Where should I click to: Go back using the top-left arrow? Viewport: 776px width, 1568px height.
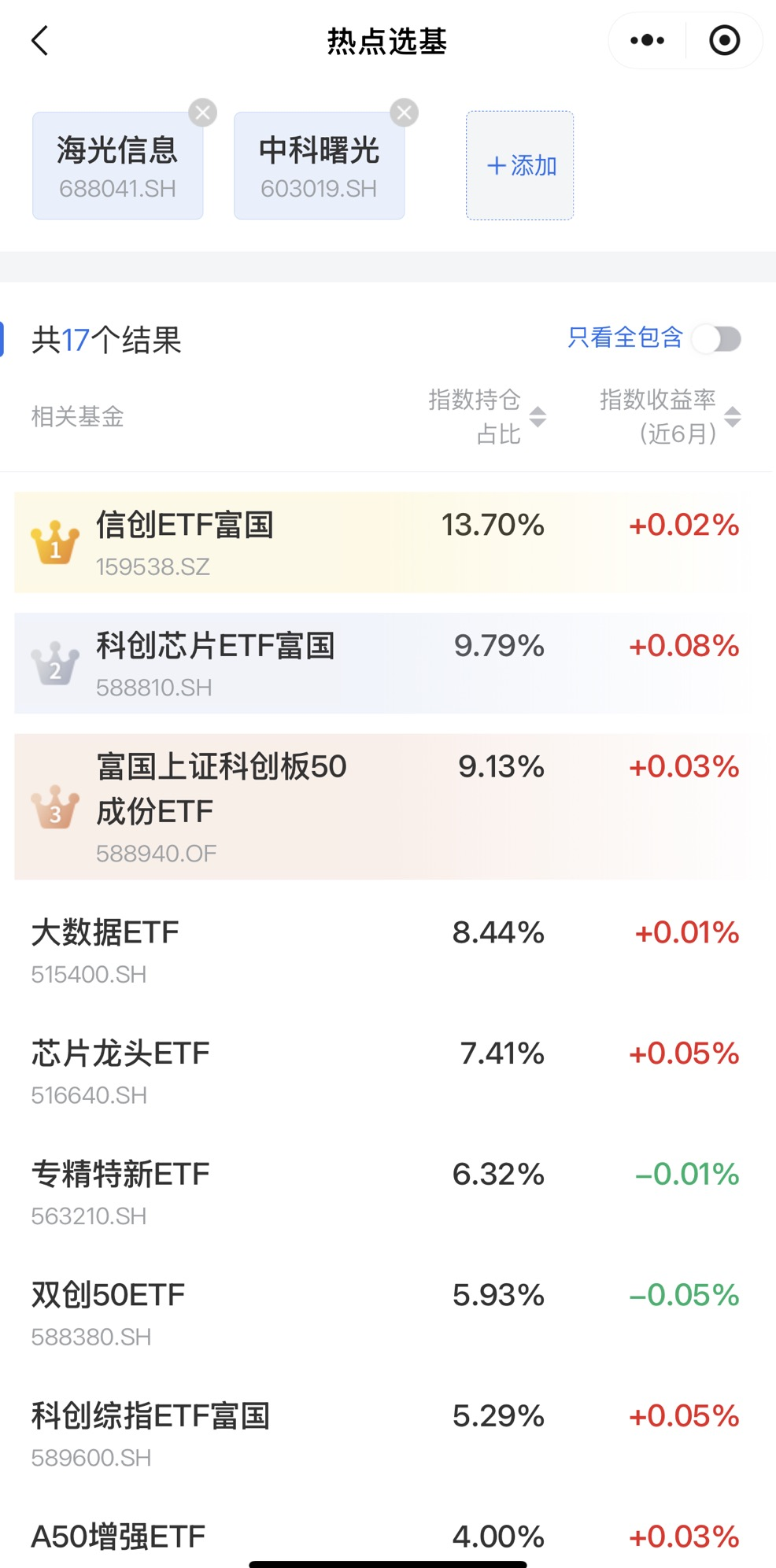(x=40, y=41)
